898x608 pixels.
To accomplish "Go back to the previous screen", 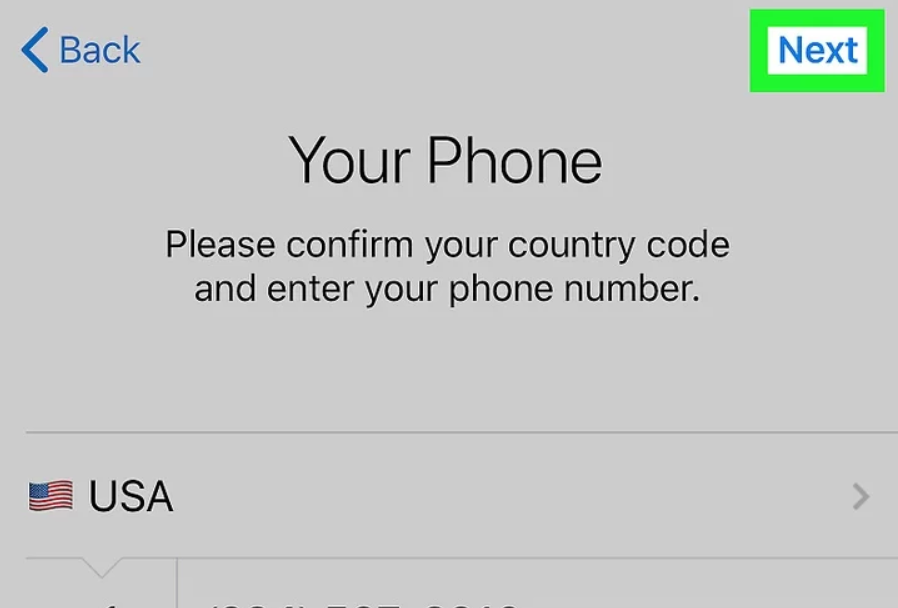I will pyautogui.click(x=80, y=50).
